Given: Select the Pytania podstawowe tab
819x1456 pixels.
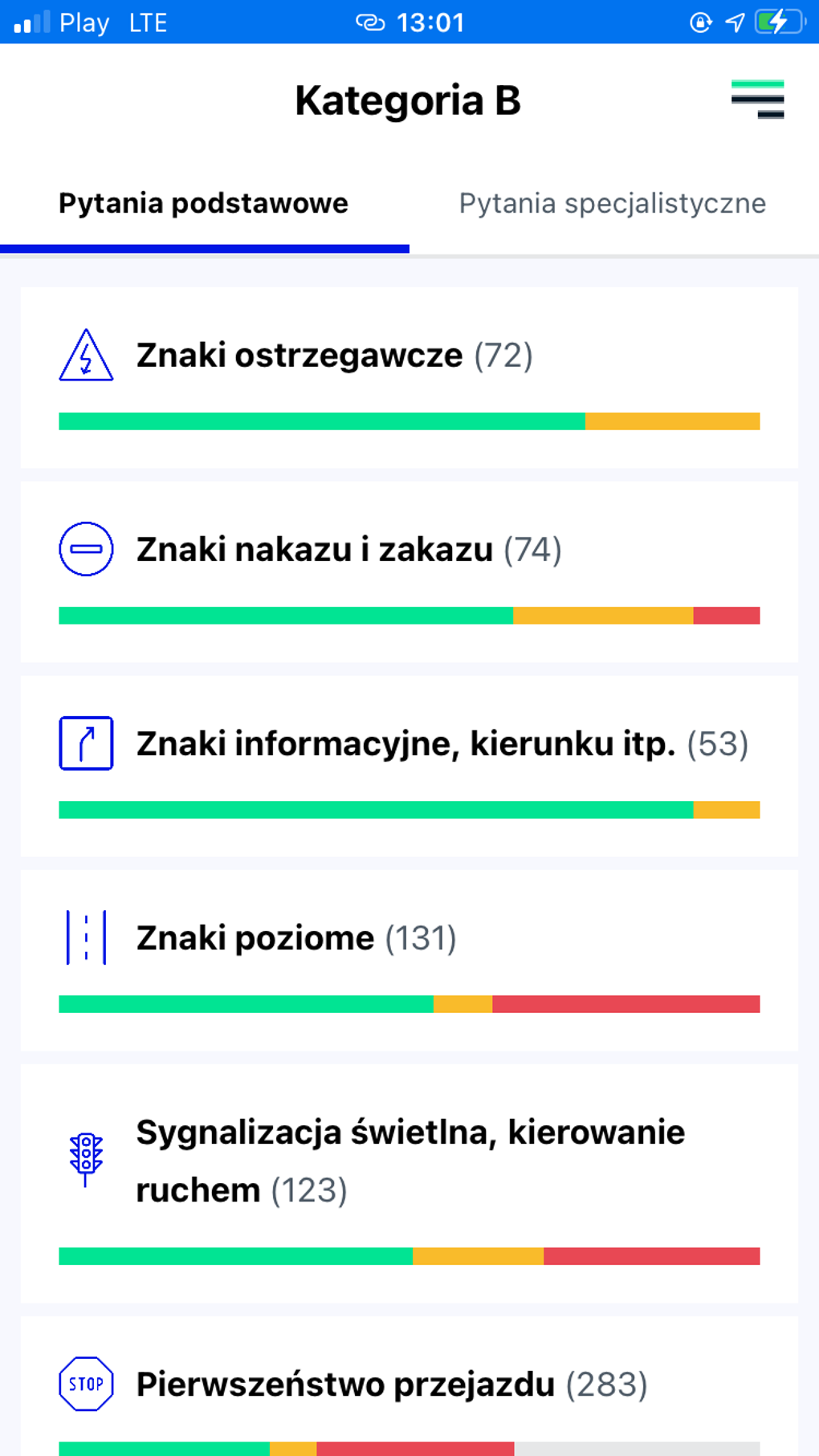Looking at the screenshot, I should click(x=204, y=204).
